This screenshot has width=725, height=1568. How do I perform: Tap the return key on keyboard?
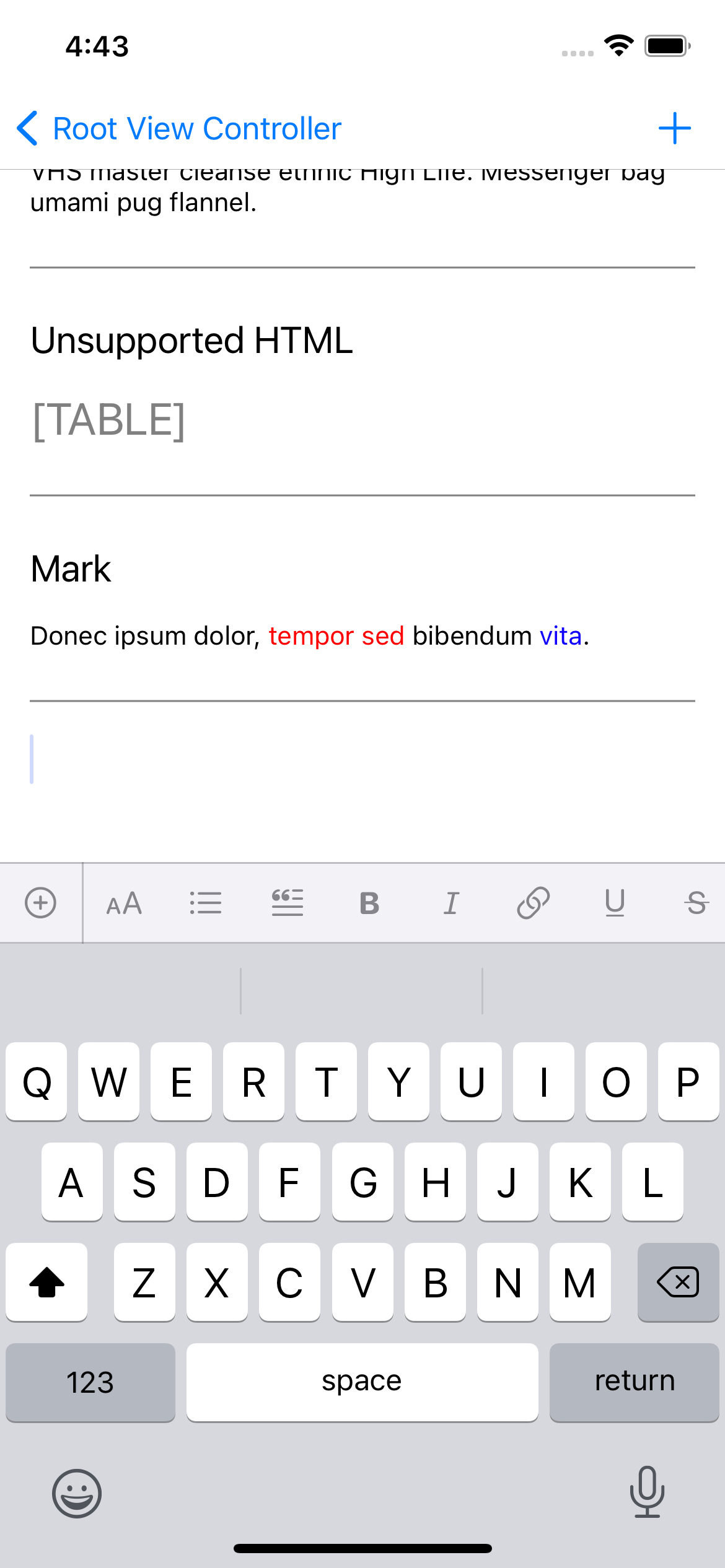click(634, 1382)
